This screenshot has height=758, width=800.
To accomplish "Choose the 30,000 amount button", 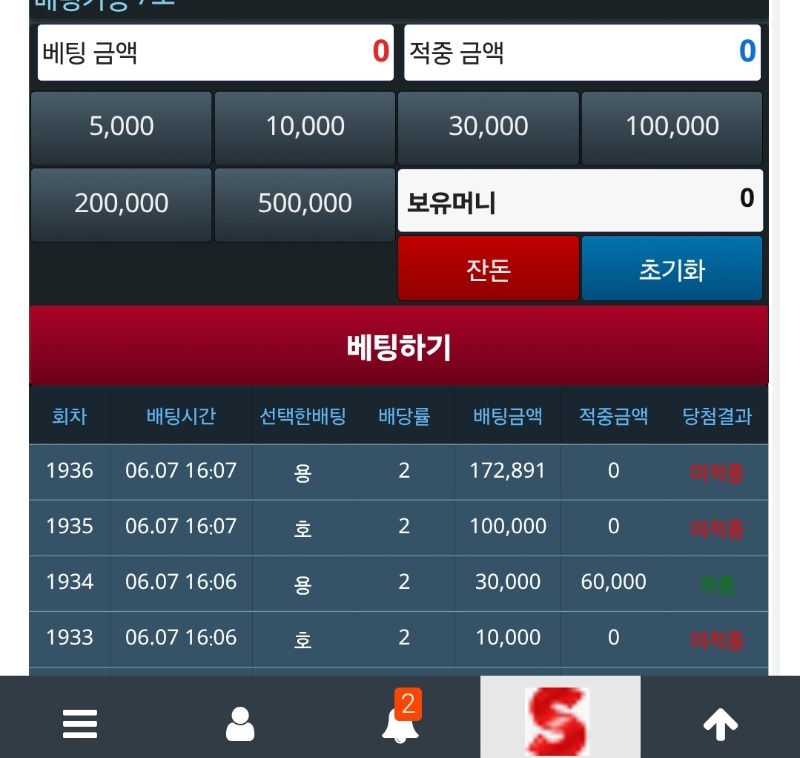I will point(488,127).
